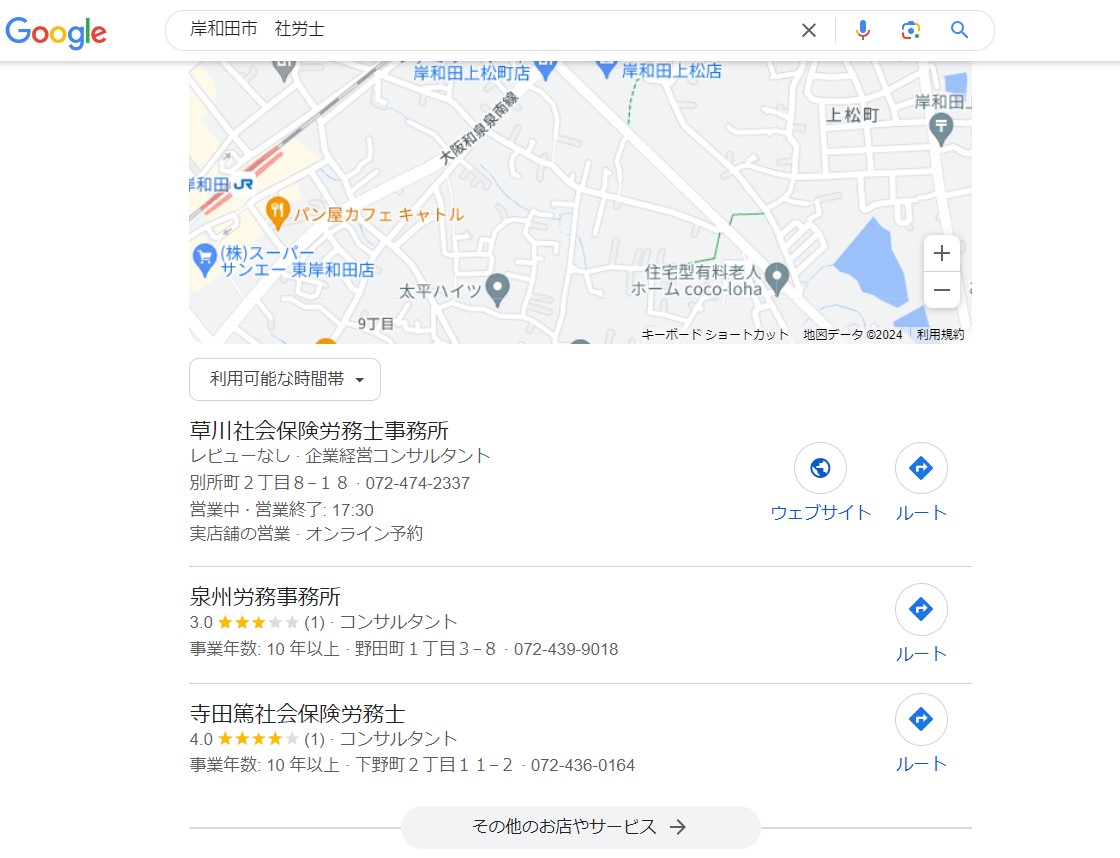Edit the 岸和田市 社労士 search box

pos(480,30)
